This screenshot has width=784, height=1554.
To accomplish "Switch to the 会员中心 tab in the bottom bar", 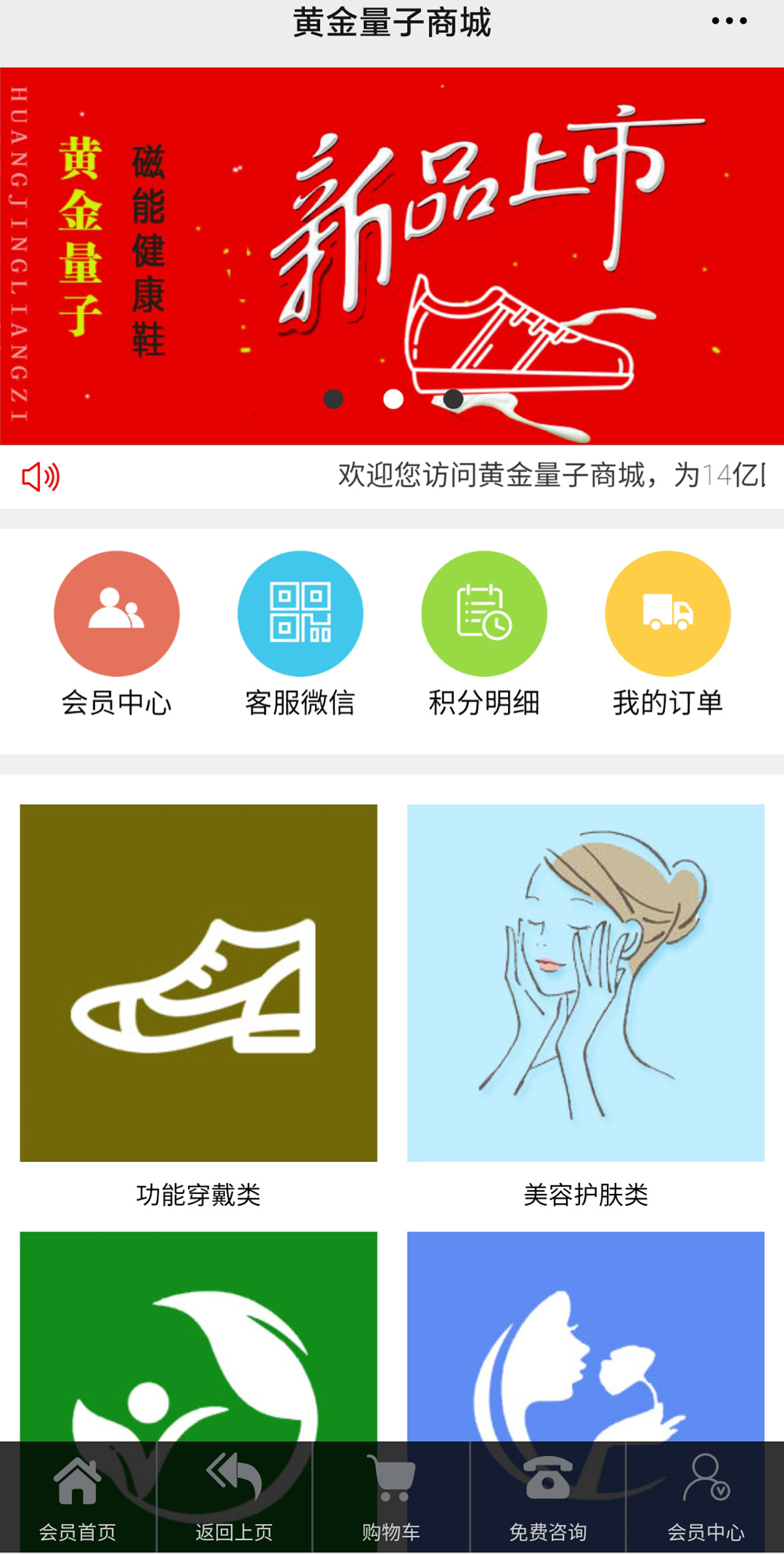I will (706, 1498).
